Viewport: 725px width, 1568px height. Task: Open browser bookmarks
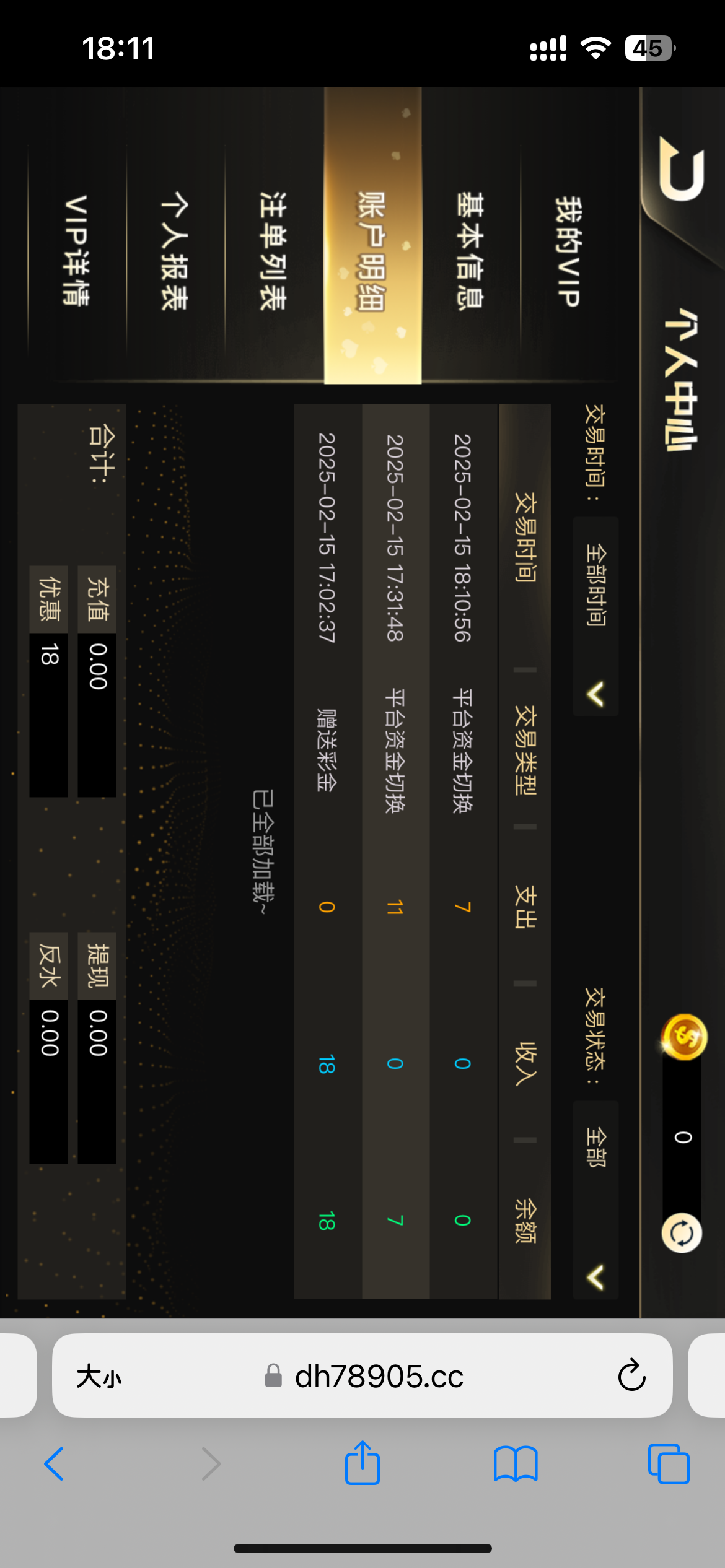516,1464
